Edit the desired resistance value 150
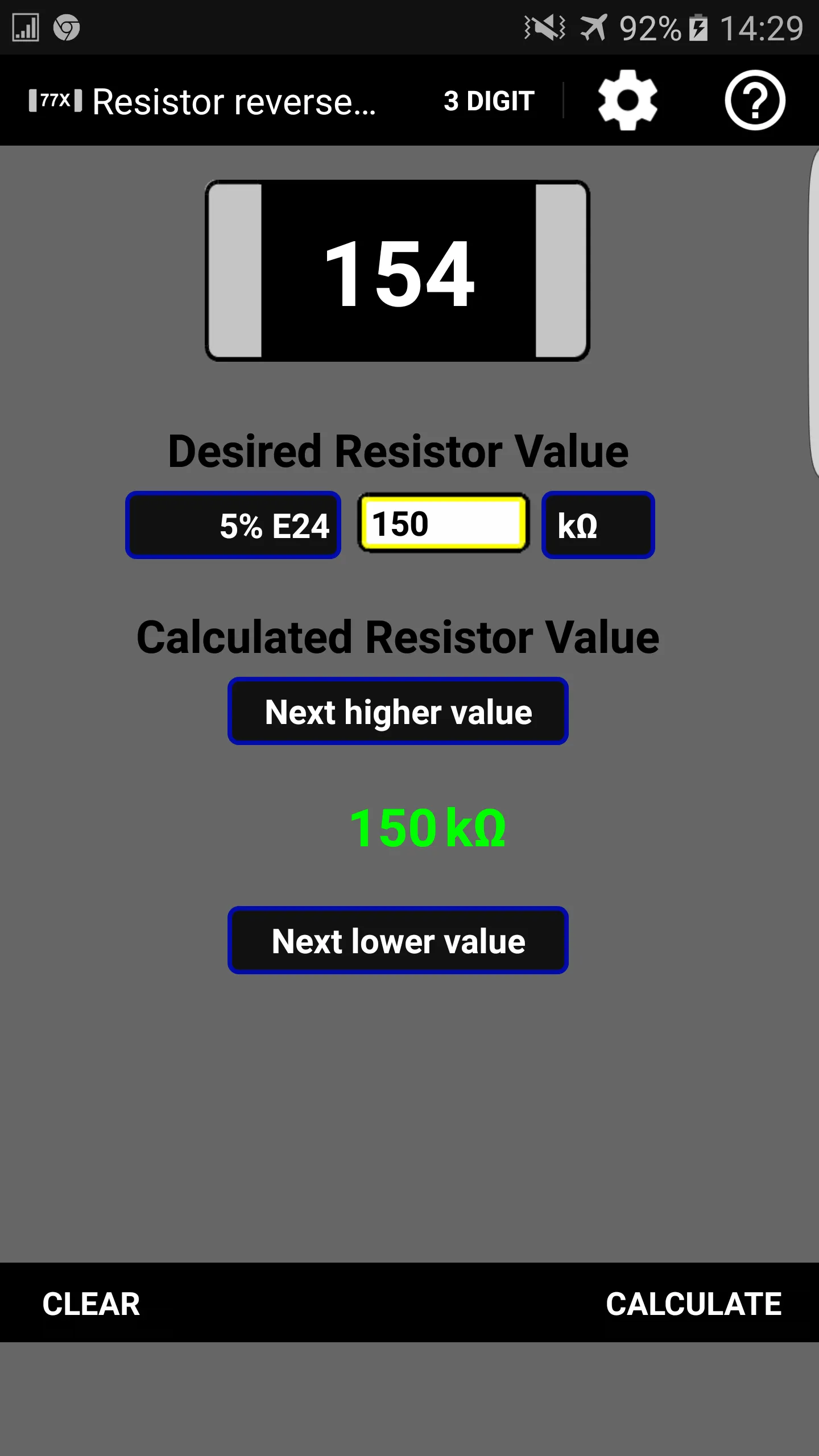 [x=443, y=524]
